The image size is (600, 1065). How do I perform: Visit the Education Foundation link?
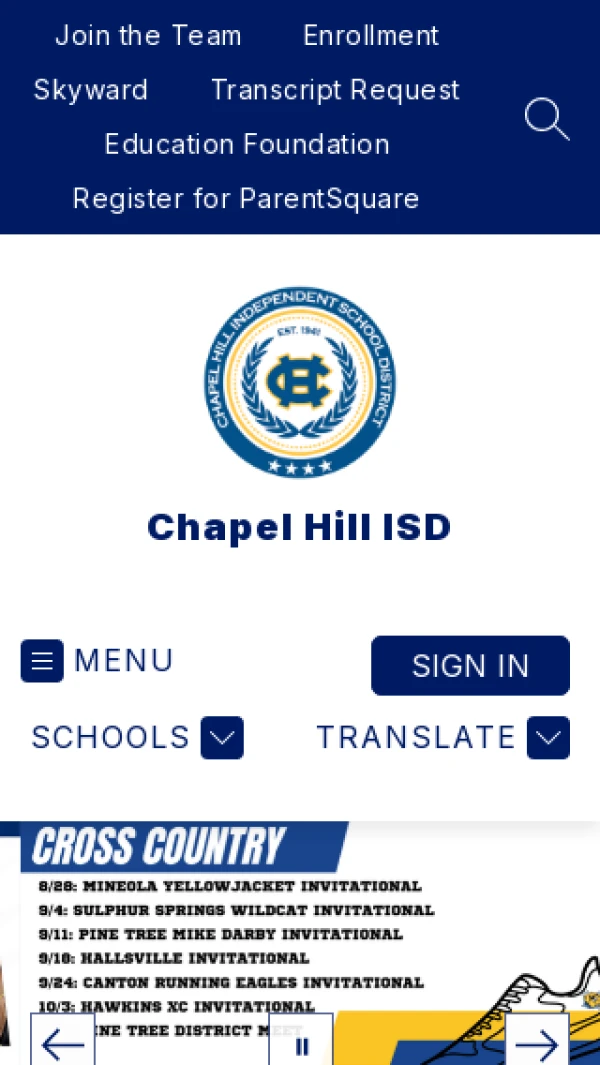click(247, 144)
